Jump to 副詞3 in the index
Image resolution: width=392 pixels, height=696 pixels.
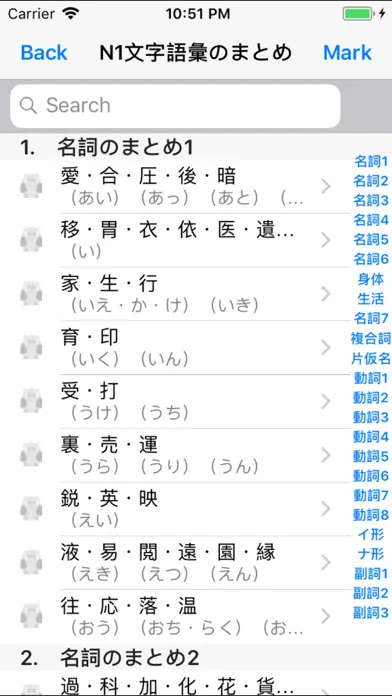(x=371, y=613)
